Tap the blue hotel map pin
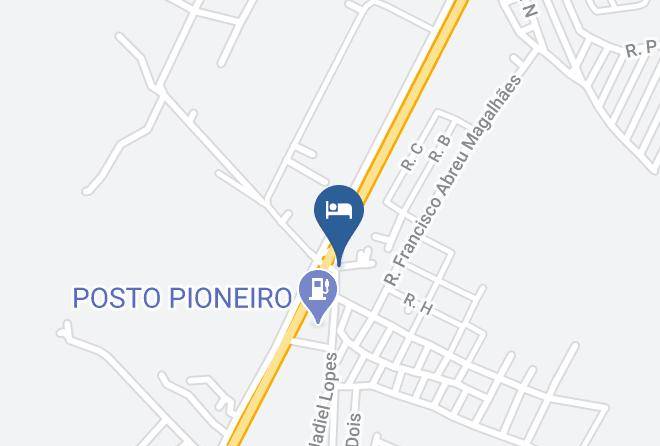660x446 pixels. 339,213
